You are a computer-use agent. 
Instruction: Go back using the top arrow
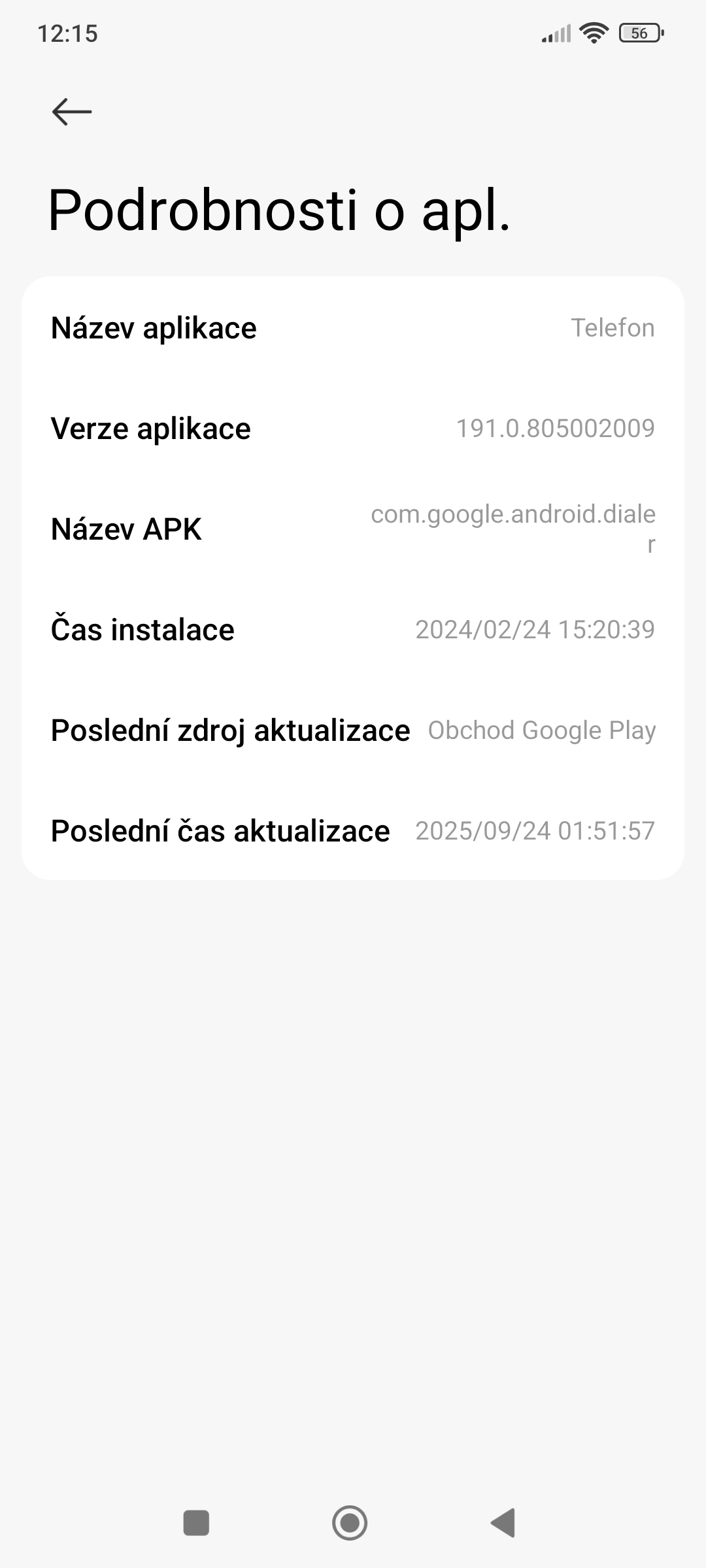click(71, 112)
